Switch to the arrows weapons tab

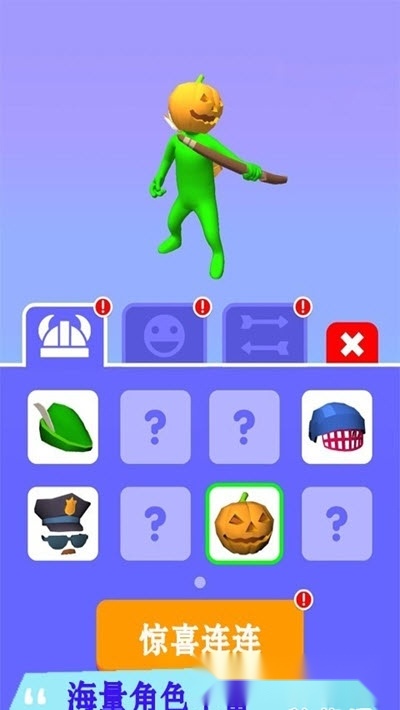tap(265, 334)
